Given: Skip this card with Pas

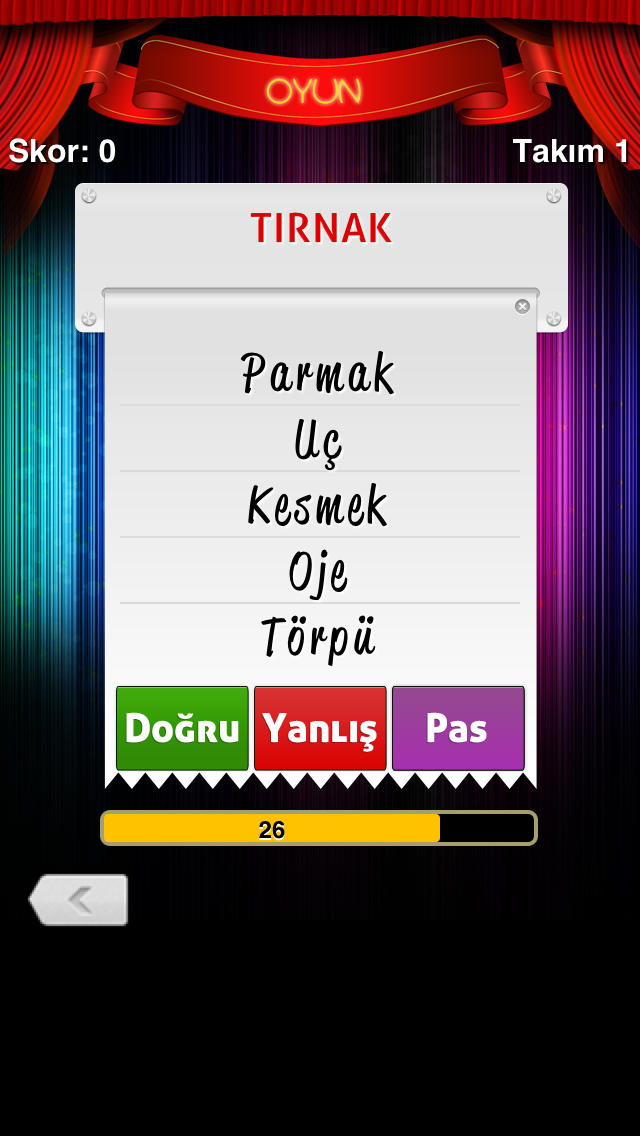Looking at the screenshot, I should click(x=458, y=728).
